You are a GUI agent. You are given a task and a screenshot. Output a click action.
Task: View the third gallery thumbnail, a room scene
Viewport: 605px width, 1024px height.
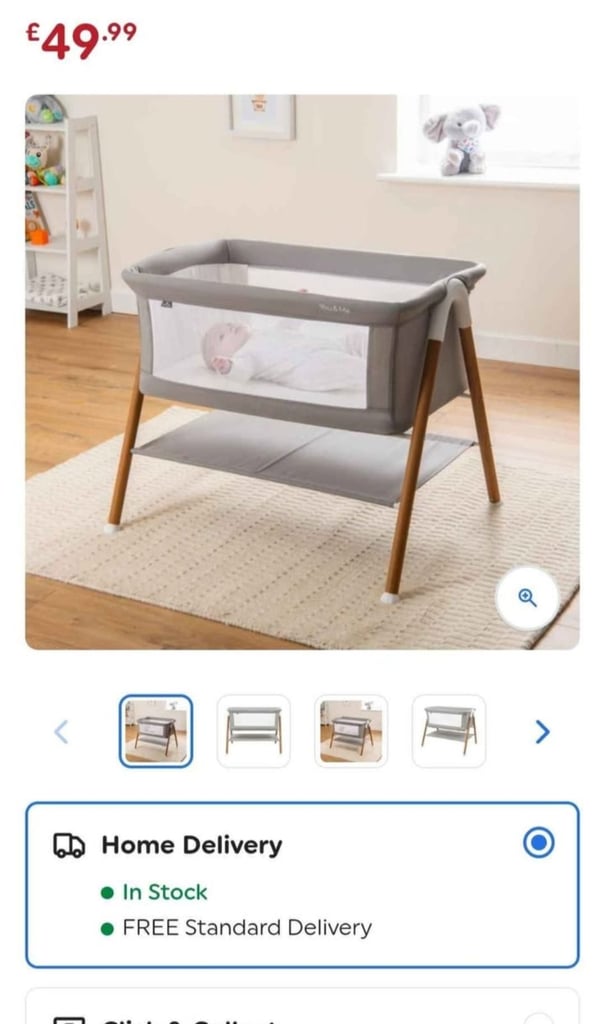[x=351, y=731]
